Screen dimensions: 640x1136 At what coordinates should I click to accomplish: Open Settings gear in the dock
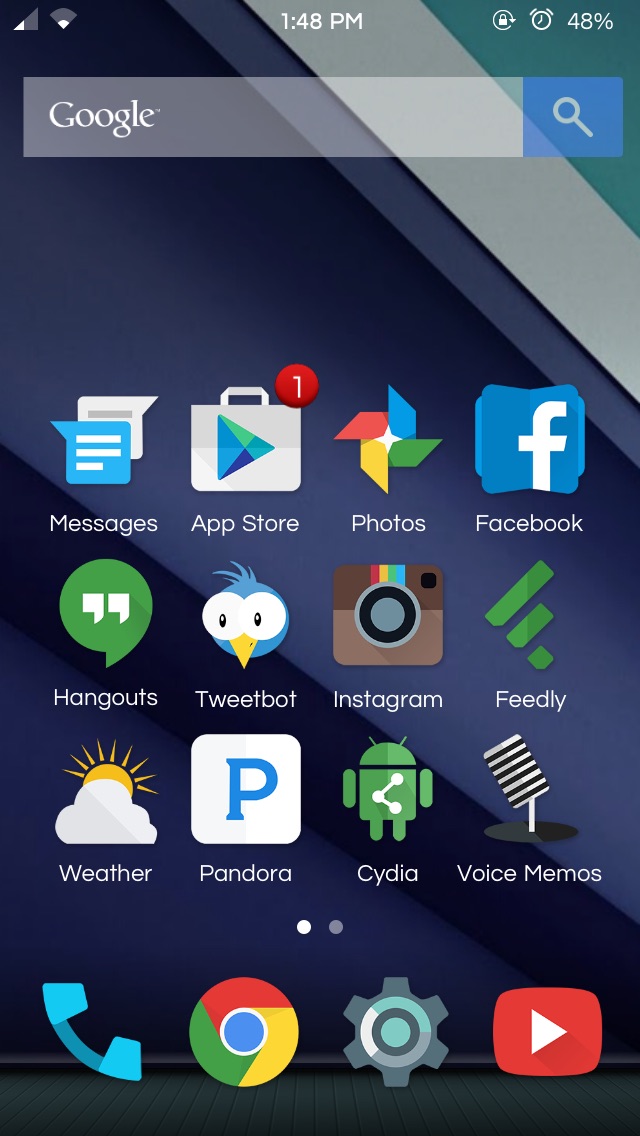click(396, 1032)
